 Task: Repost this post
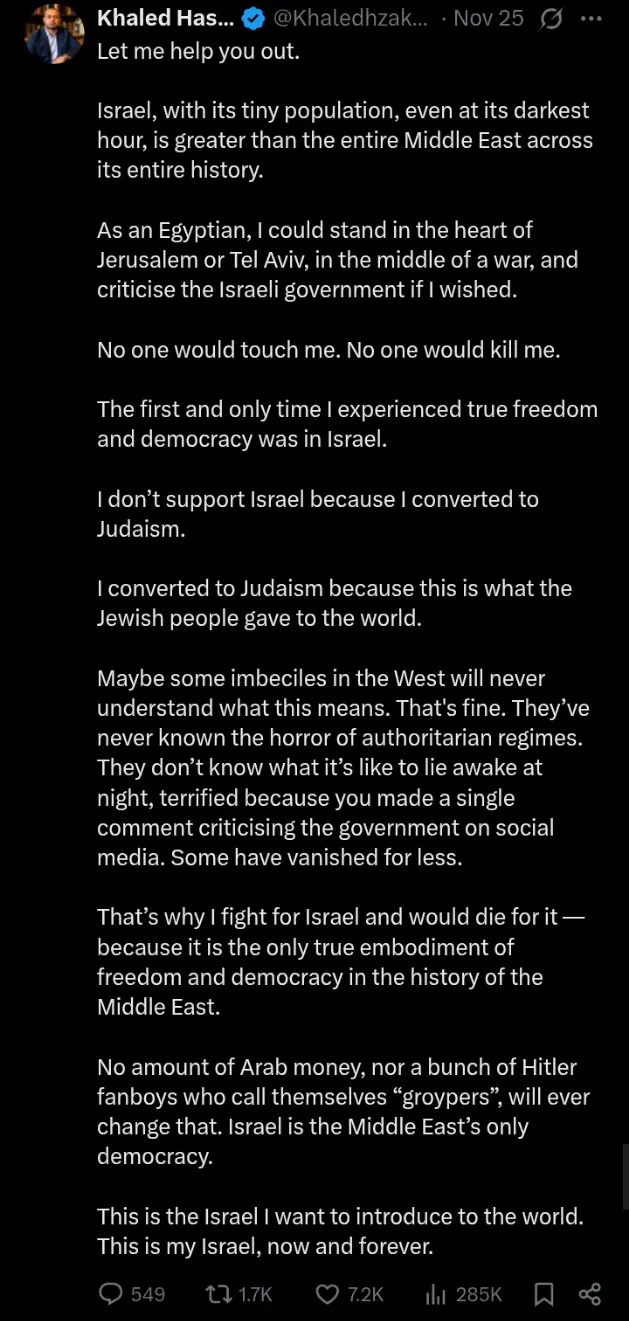pyautogui.click(x=217, y=1294)
